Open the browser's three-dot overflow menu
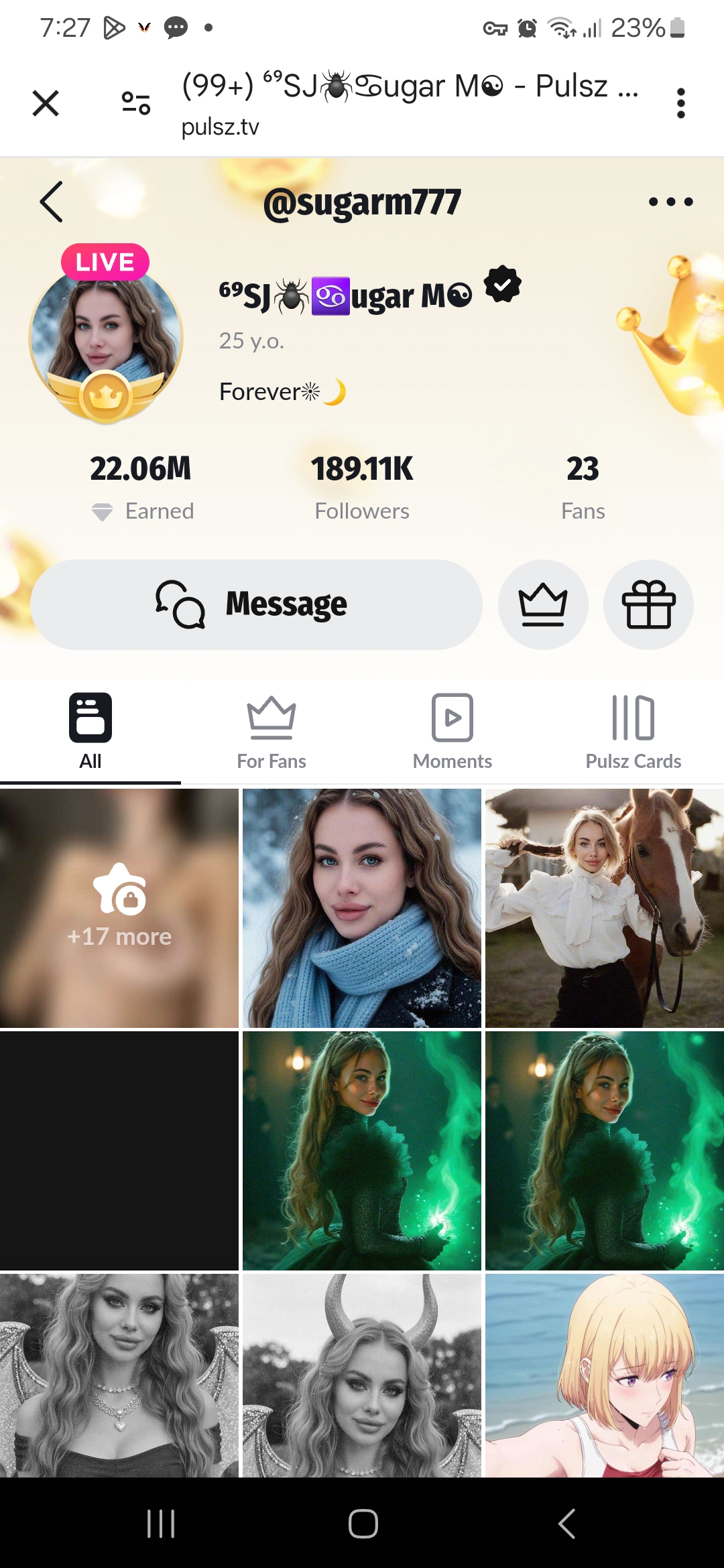The image size is (724, 1568). pos(680,103)
